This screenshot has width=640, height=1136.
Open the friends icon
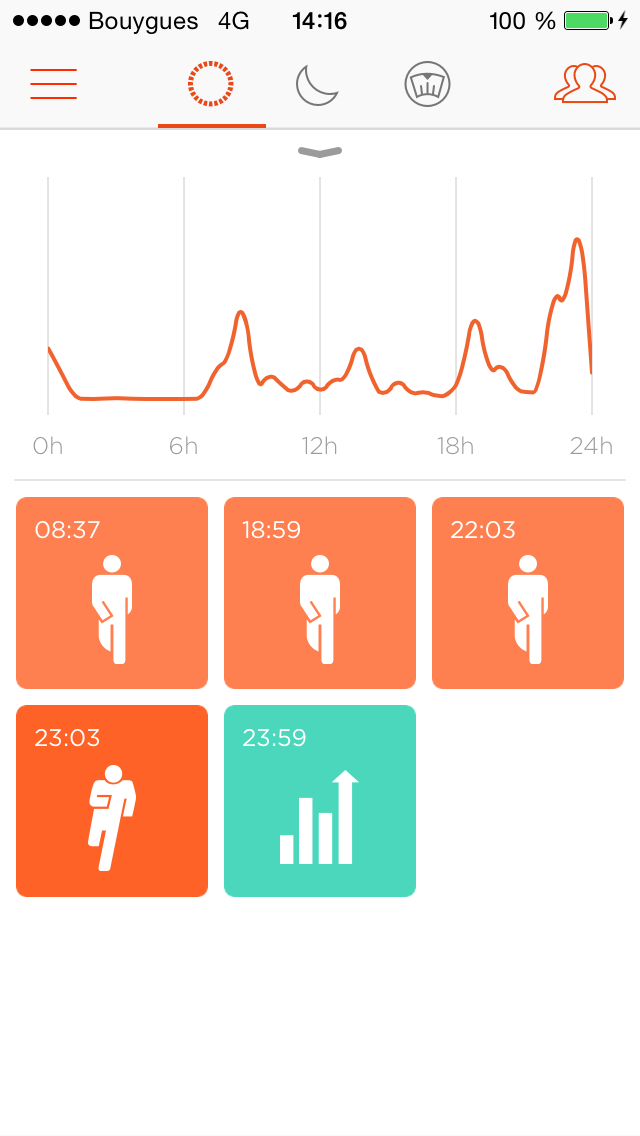(584, 84)
